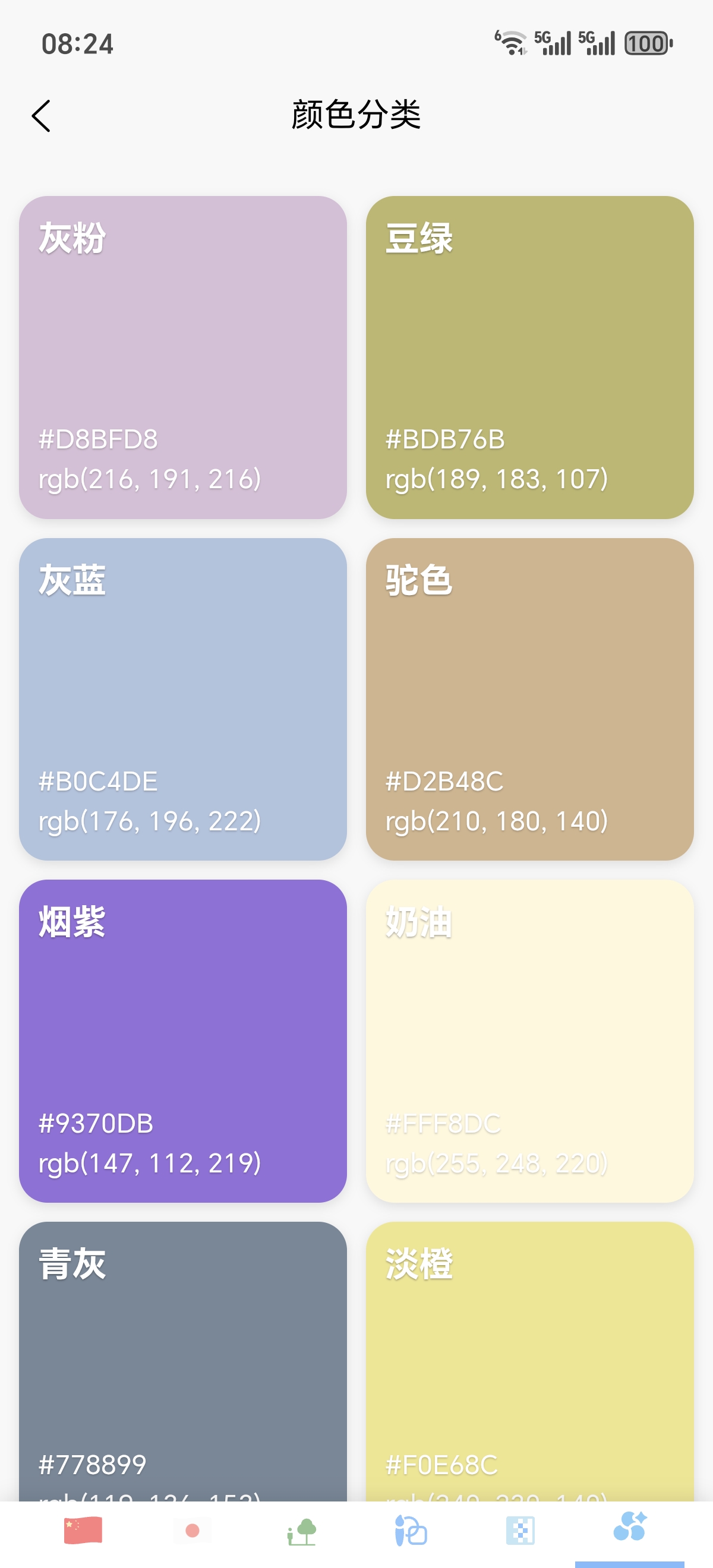This screenshot has height=1568, width=713.
Task: Select the 豆绿 color card
Action: coord(529,357)
